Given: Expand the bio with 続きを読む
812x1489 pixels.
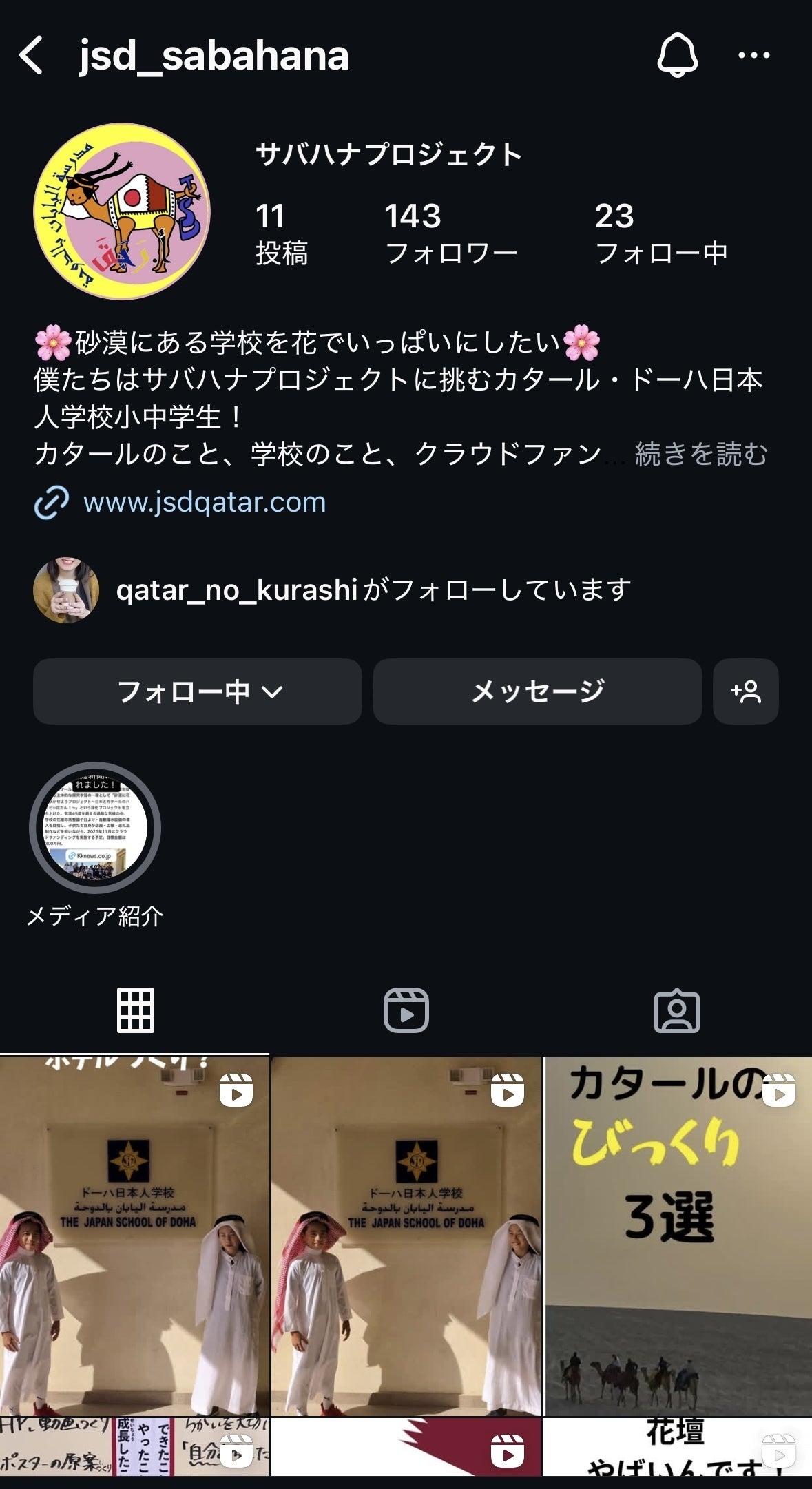Looking at the screenshot, I should point(700,455).
